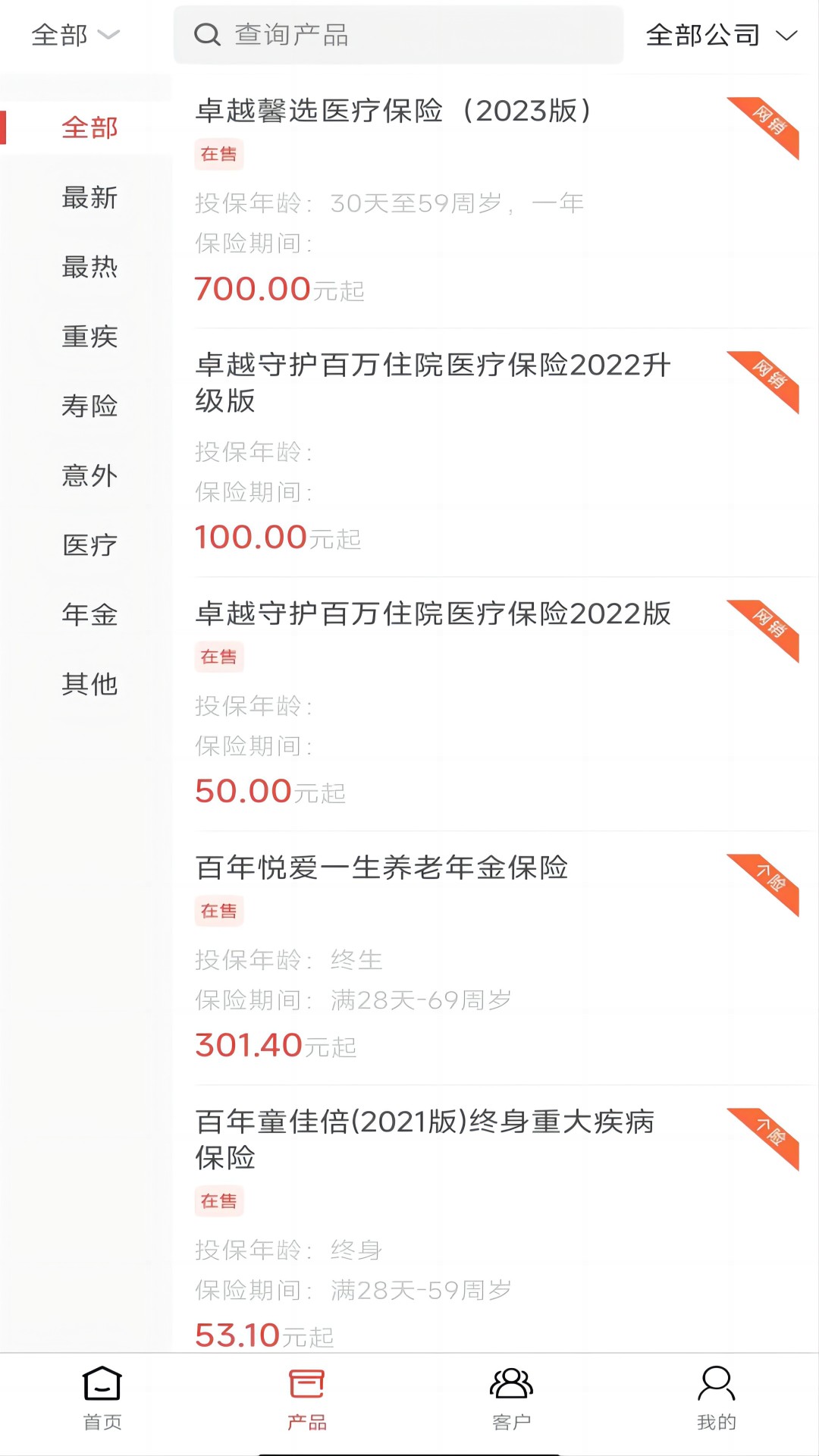Open 百年悦爱一生养老年金保险 details
The image size is (819, 1456).
(382, 868)
